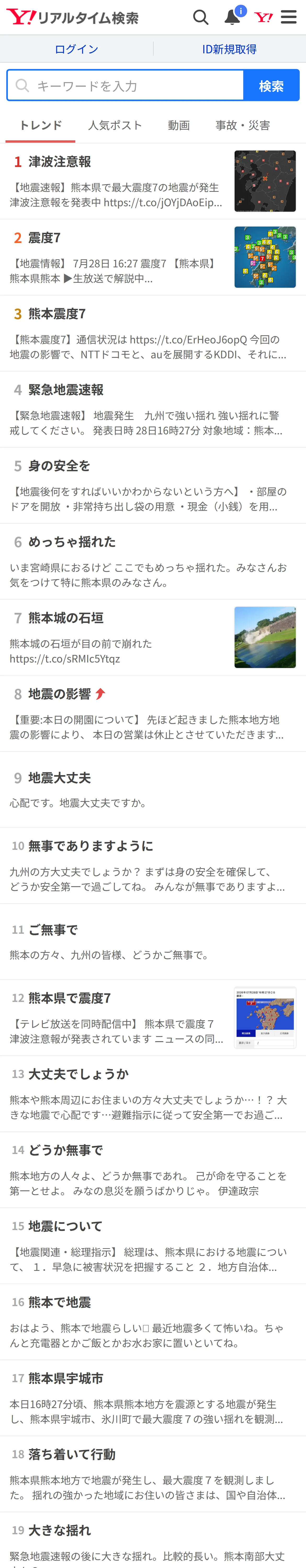Screen dimensions: 306x1568
Task: Open trend #7 熊本城の石垣
Action: (x=153, y=637)
